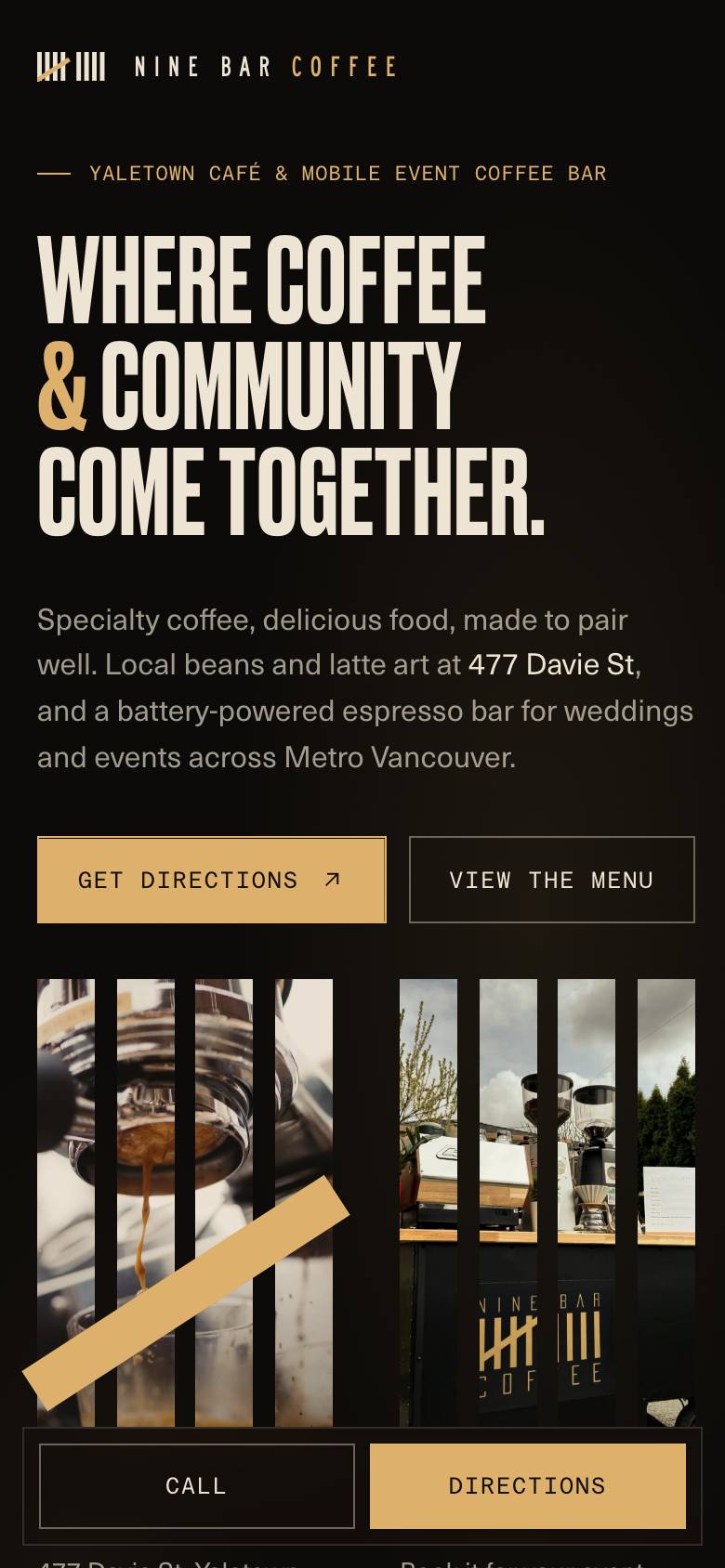
Task: Tap the Get Directions button
Action: pyautogui.click(x=211, y=880)
